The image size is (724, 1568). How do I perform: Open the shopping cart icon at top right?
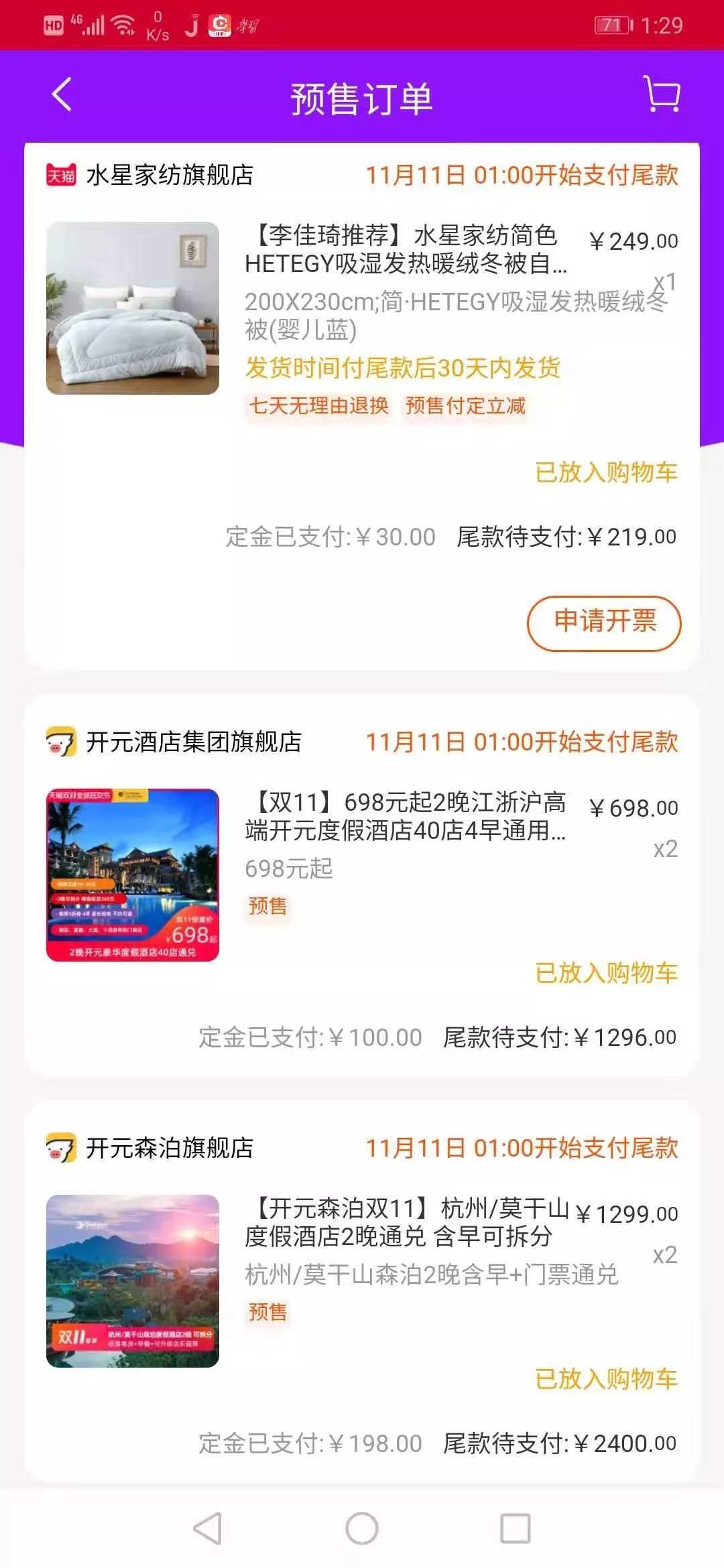pos(660,94)
